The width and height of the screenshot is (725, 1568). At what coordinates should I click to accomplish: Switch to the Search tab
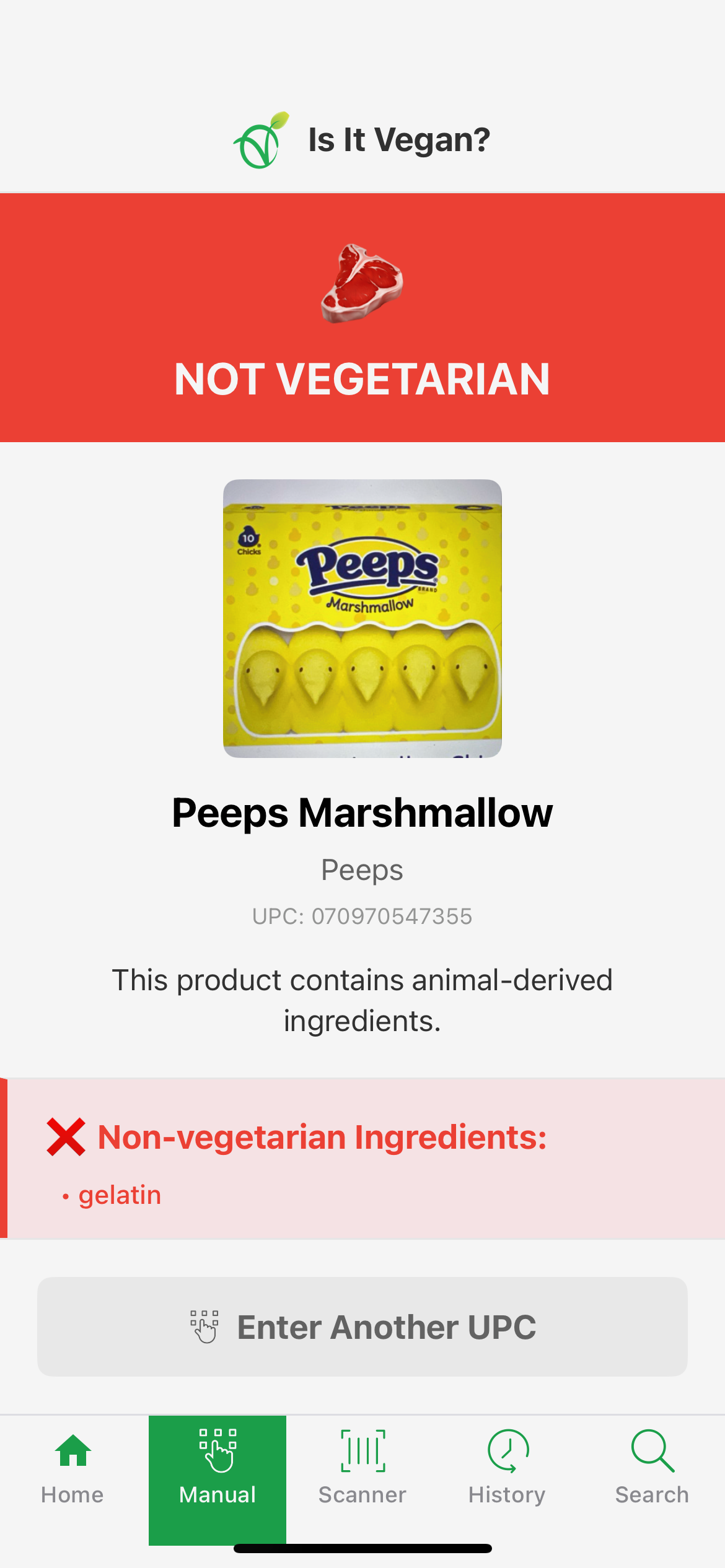pos(652,1468)
